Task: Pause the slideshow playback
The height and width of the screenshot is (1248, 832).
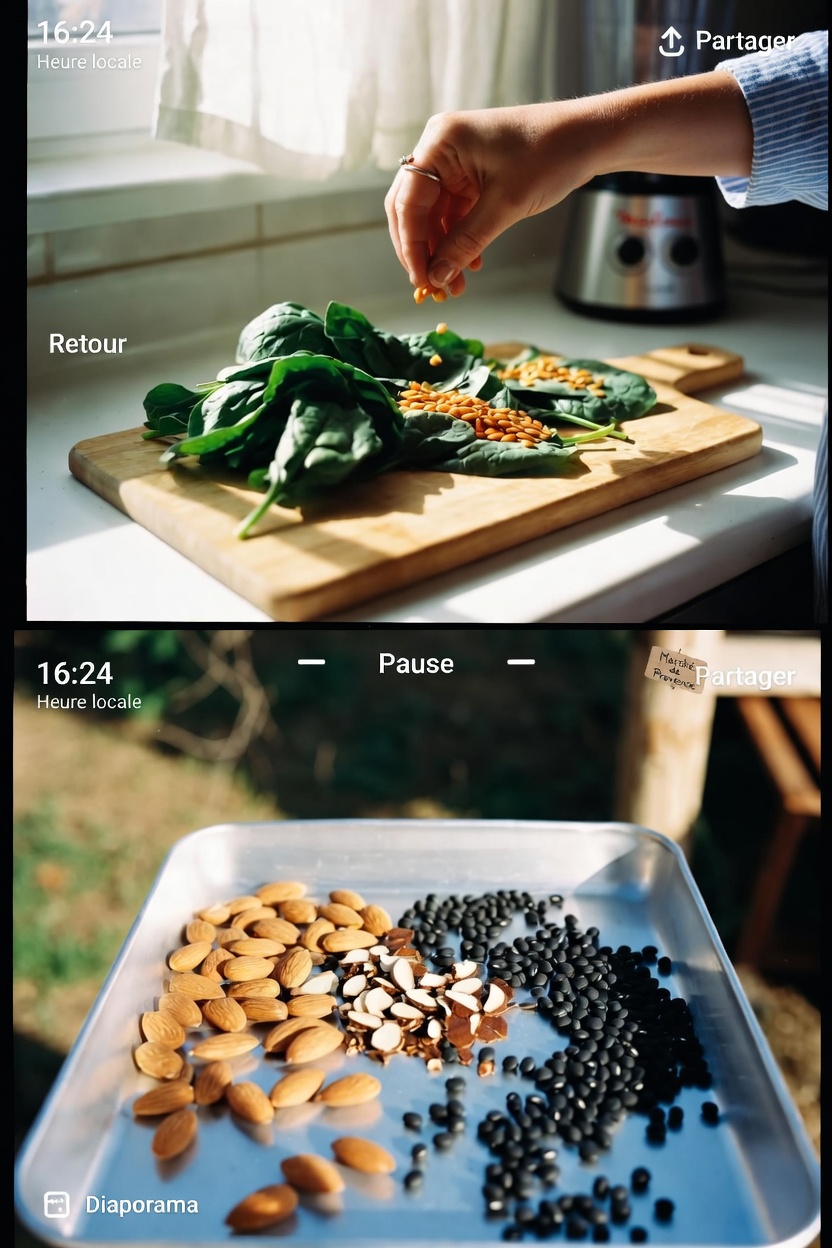Action: [x=416, y=663]
